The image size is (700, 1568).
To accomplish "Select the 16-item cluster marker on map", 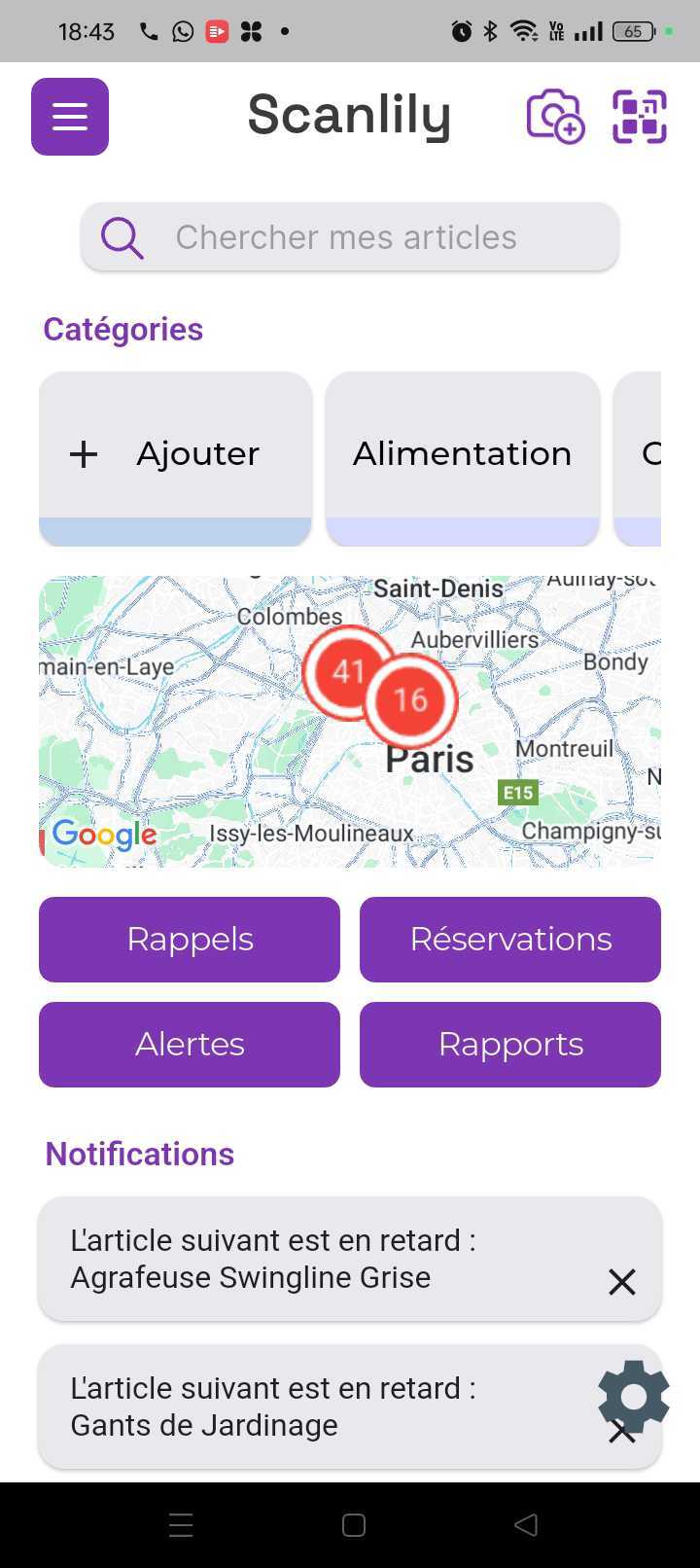I will [x=411, y=699].
